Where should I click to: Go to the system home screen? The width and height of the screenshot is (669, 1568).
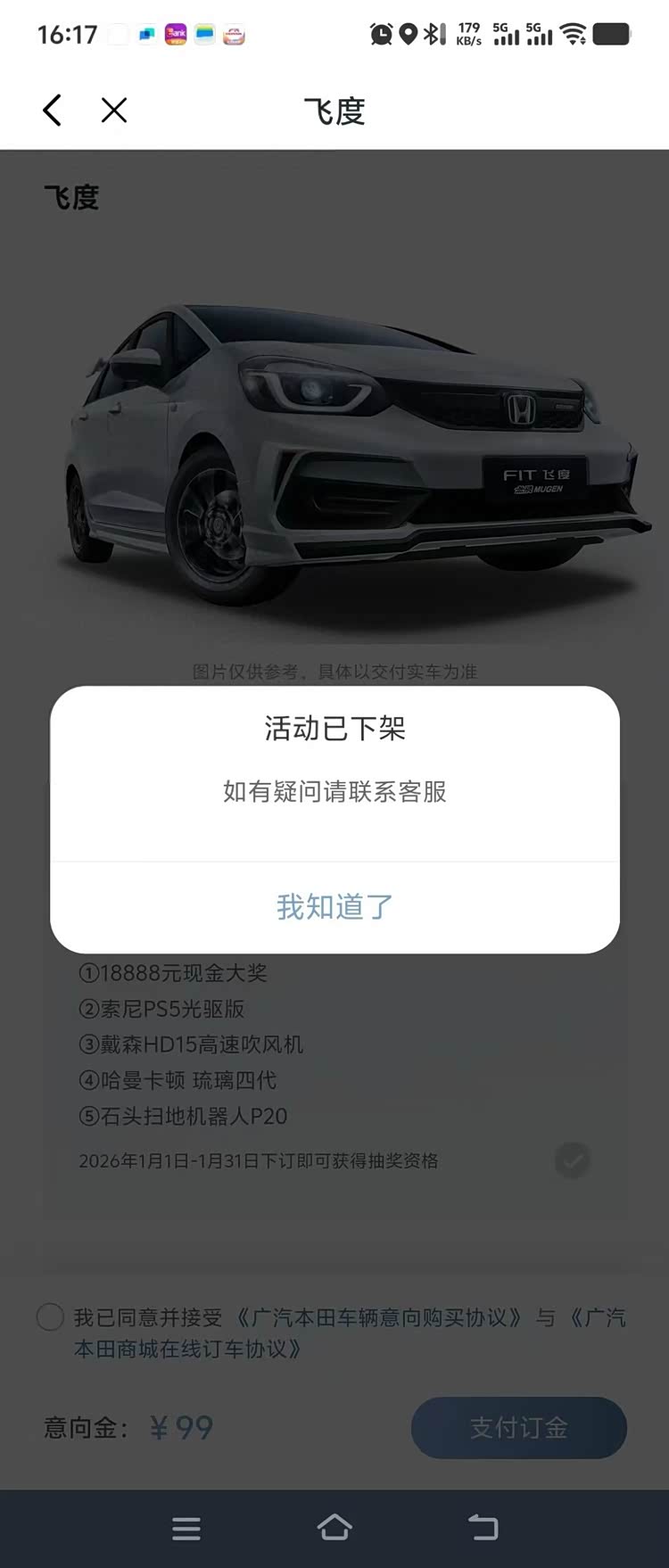334,1528
